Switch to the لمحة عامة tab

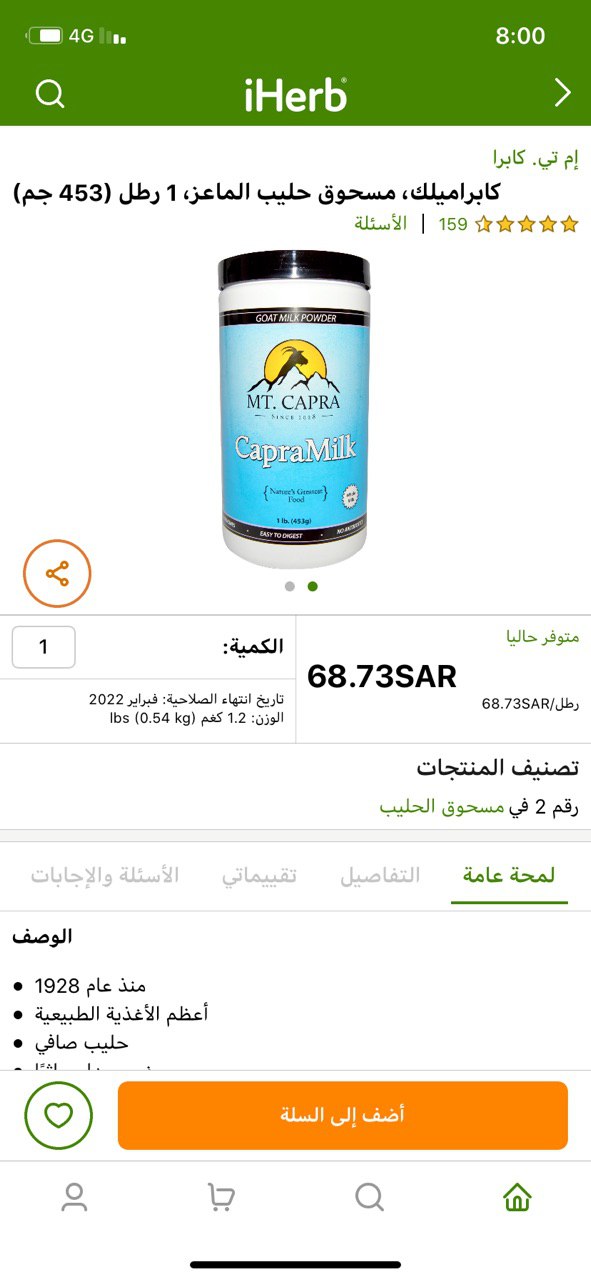click(x=509, y=876)
